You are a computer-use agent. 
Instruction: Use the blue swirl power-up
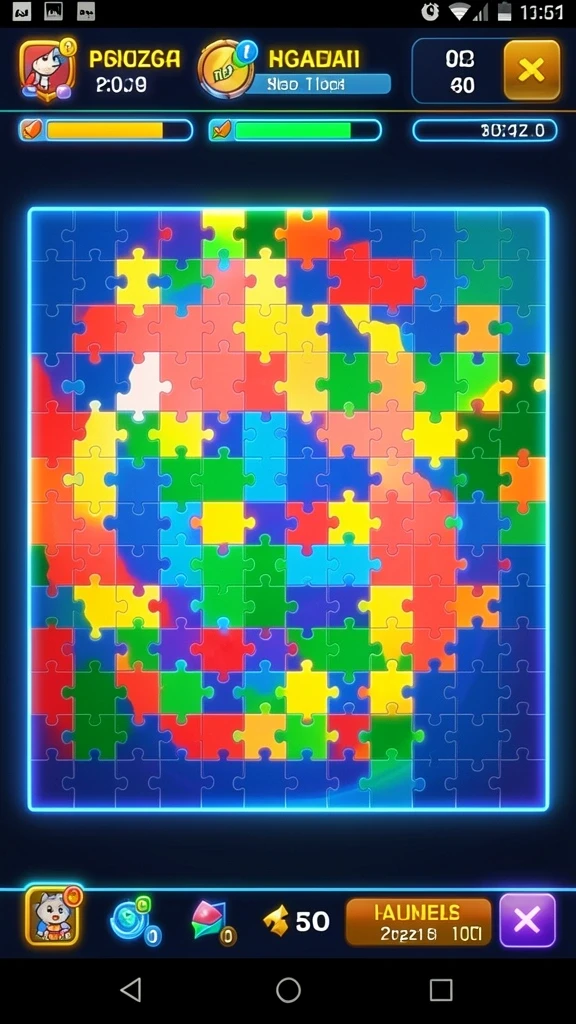click(133, 921)
